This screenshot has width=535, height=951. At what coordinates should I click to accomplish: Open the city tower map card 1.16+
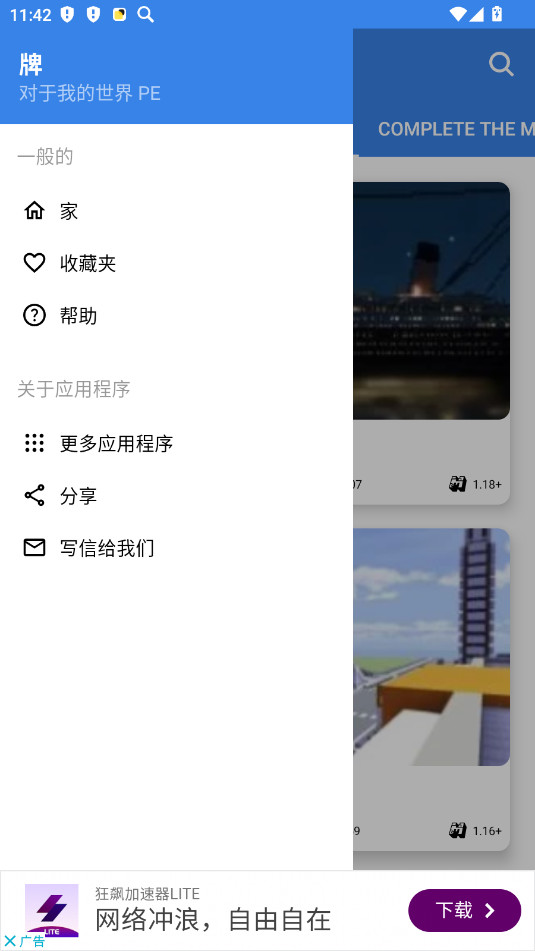coord(431,689)
